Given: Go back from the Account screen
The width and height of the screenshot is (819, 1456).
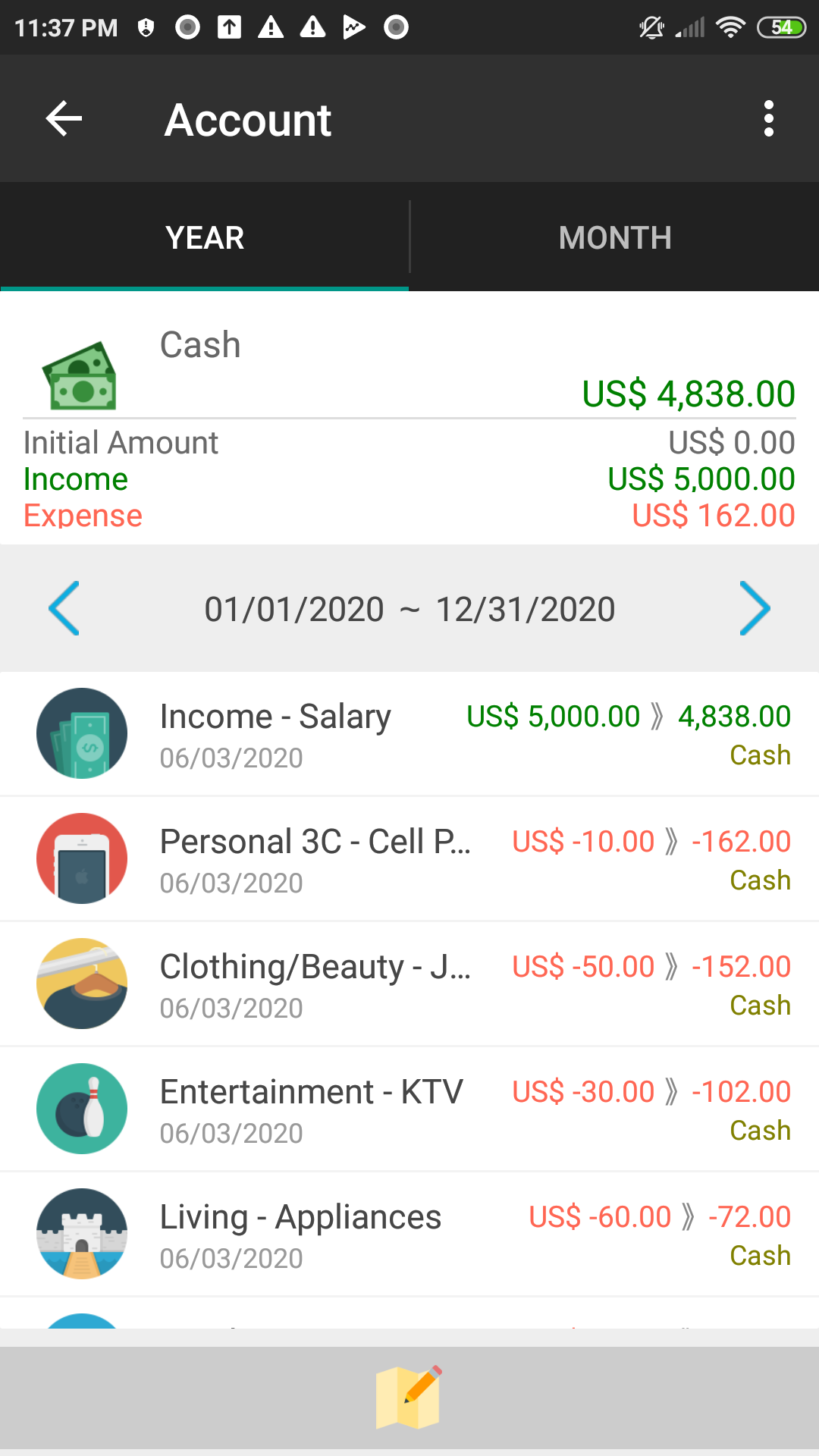Looking at the screenshot, I should pyautogui.click(x=64, y=119).
